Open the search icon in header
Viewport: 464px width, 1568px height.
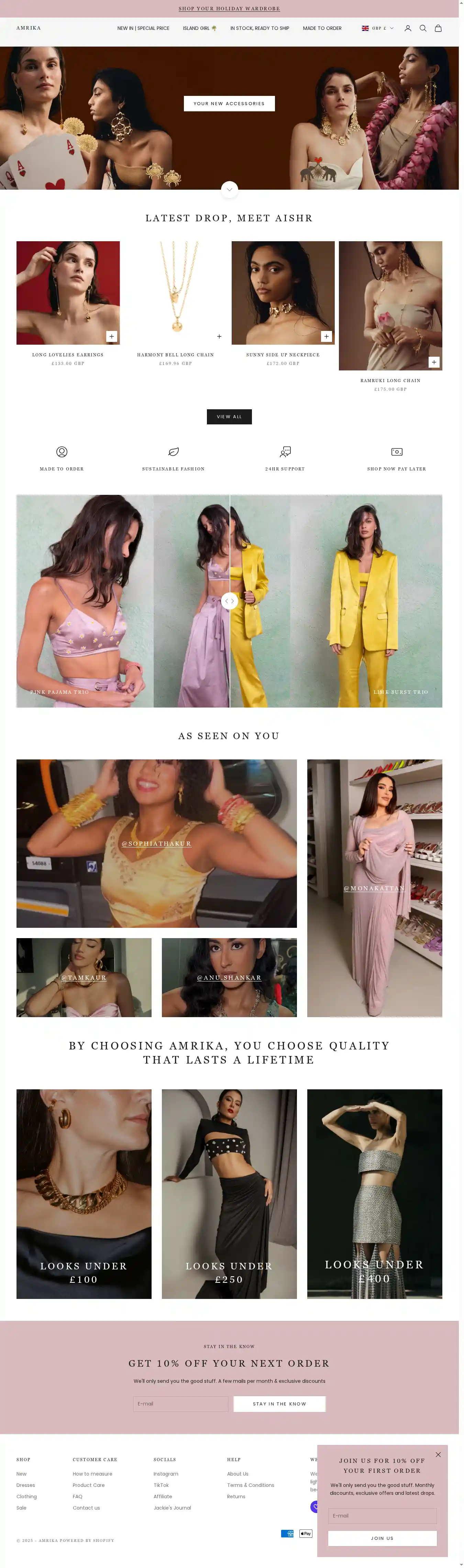click(x=423, y=28)
